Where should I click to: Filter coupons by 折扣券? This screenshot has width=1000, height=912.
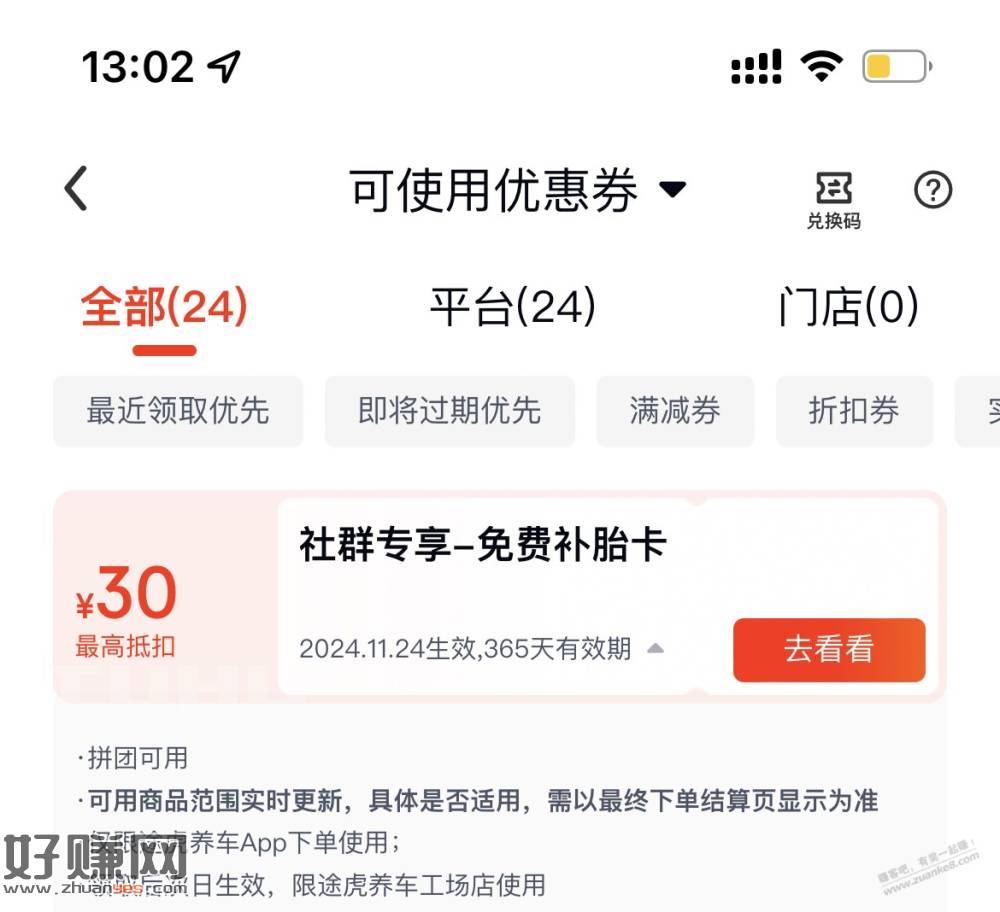(854, 411)
